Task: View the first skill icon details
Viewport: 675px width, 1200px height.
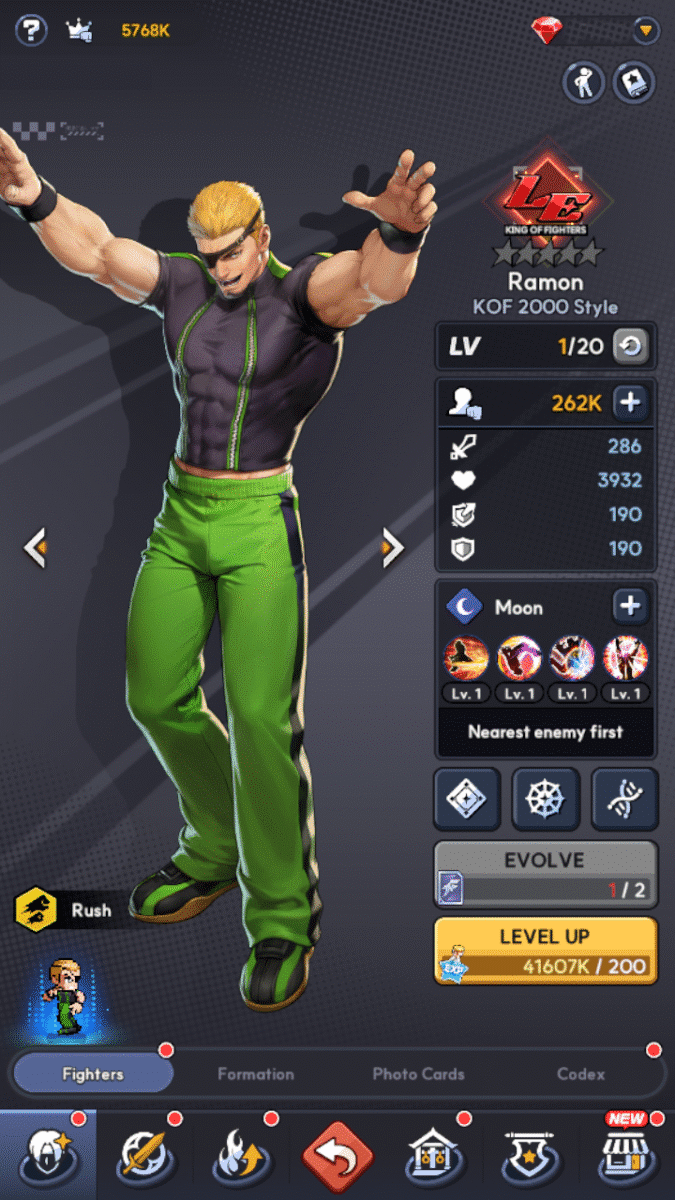Action: pyautogui.click(x=466, y=658)
